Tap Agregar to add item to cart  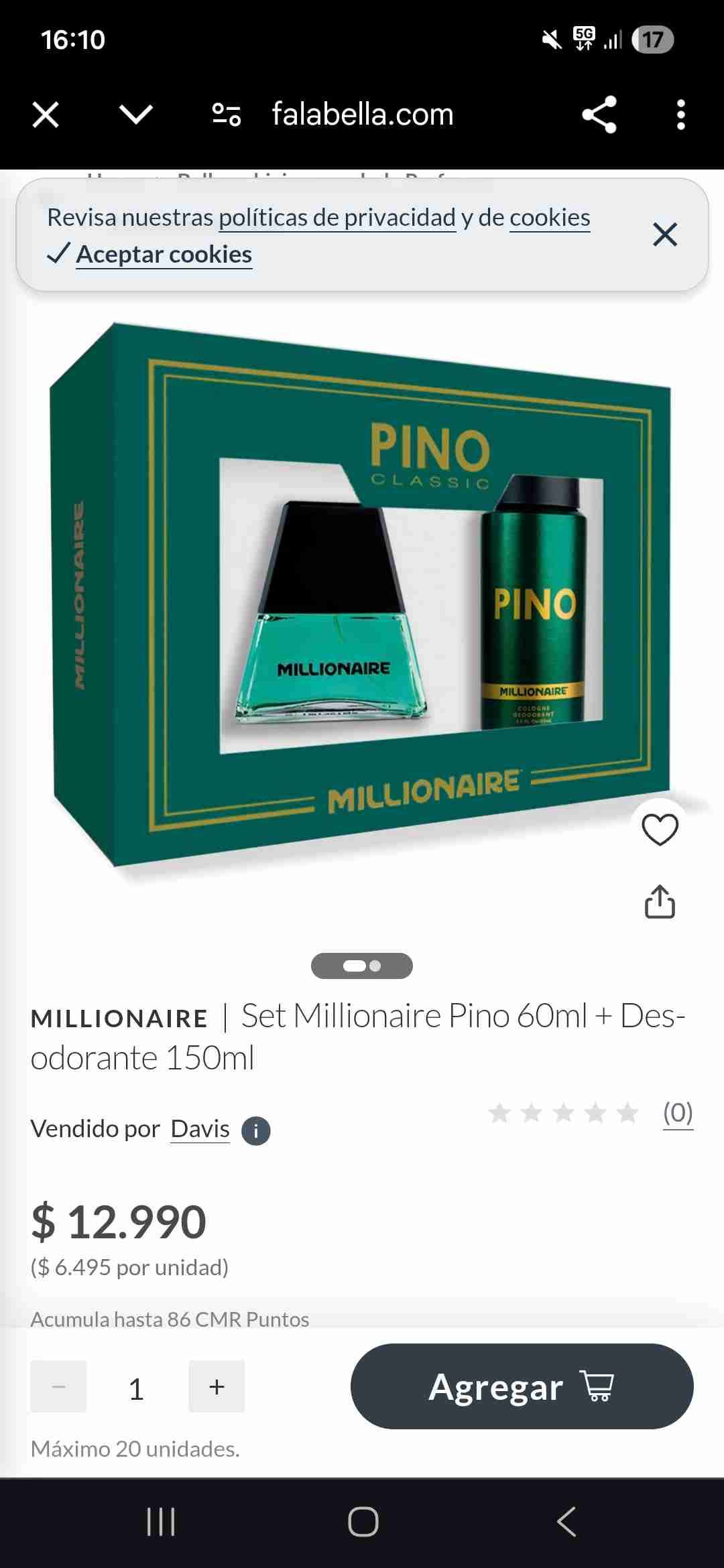[x=496, y=1387]
